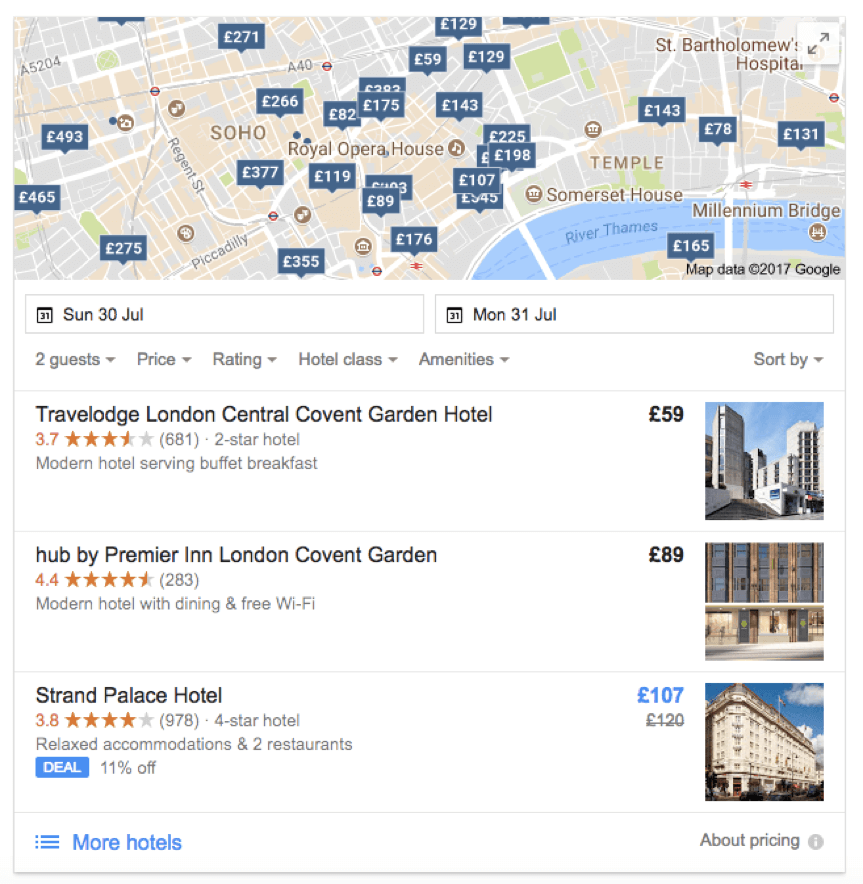This screenshot has width=863, height=884.
Task: Open the Hotel class filter
Action: click(347, 359)
